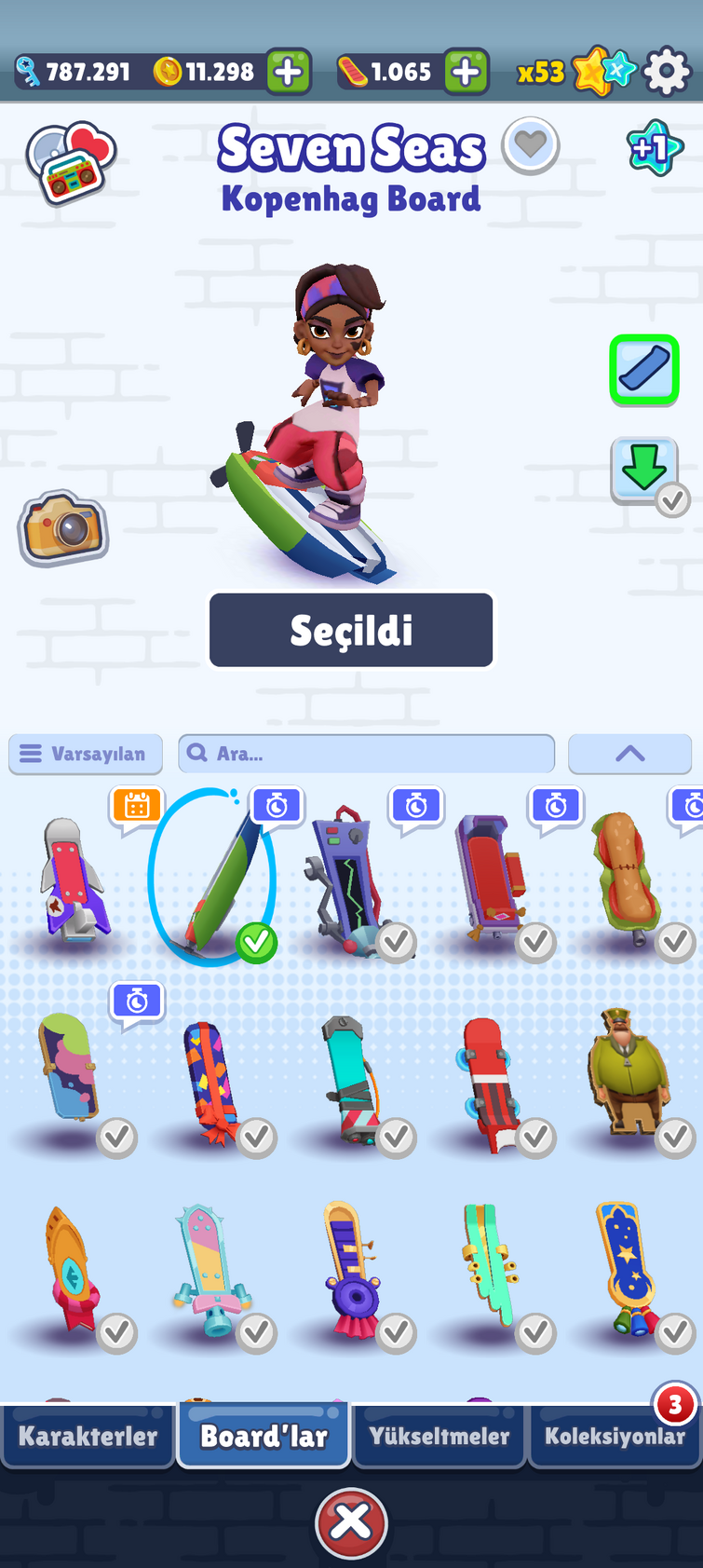Tap the +1 star bonus icon
703x1568 pixels.
(x=655, y=147)
